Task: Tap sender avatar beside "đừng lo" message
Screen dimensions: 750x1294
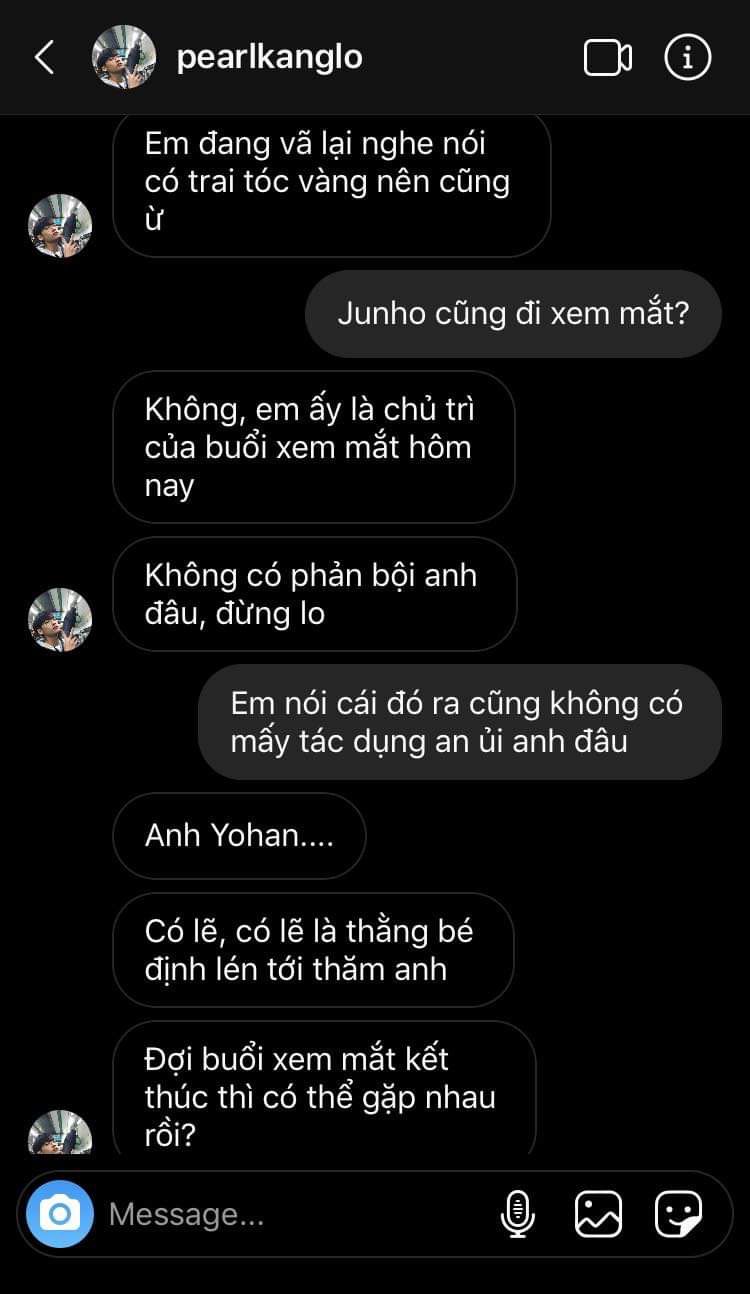Action: (60, 620)
